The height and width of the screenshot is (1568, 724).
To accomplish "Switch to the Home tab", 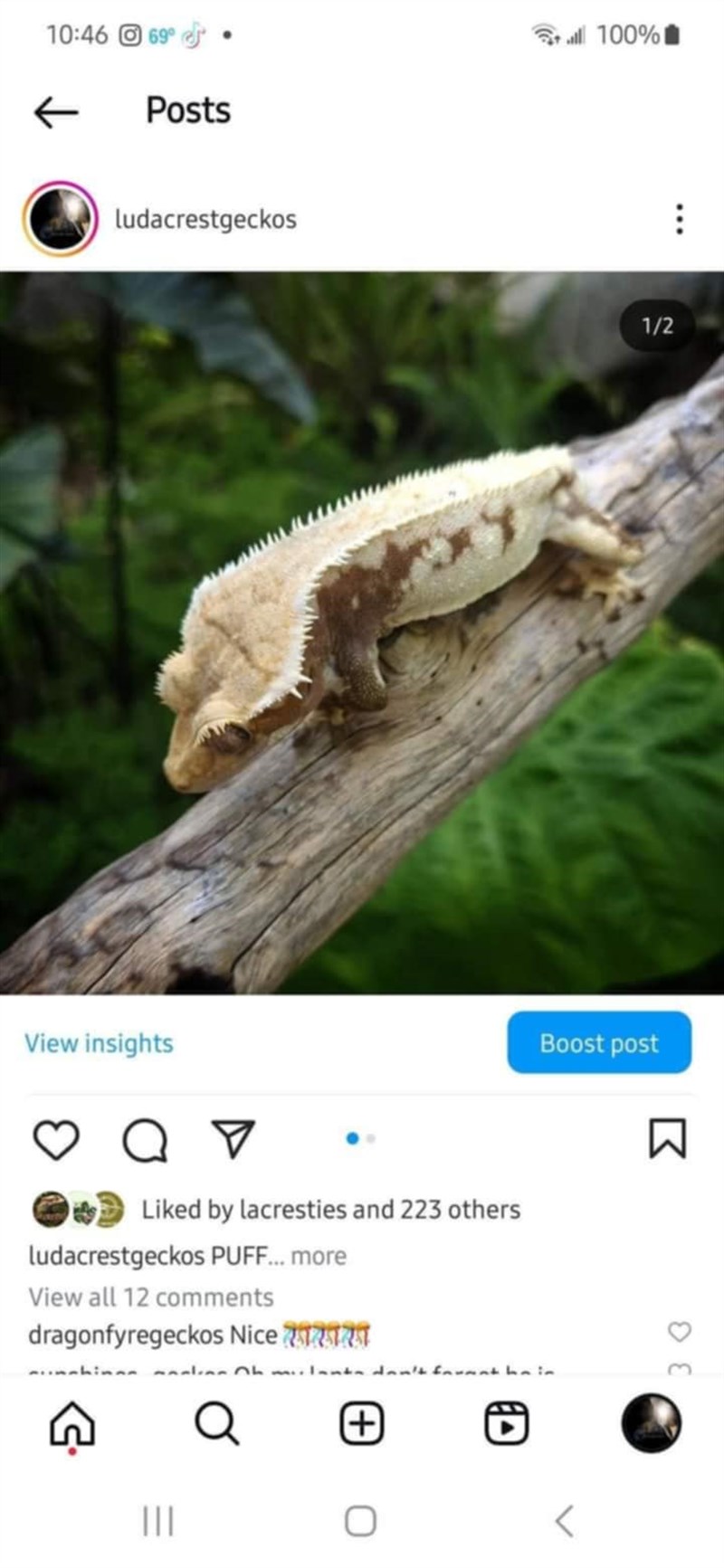I will [71, 1424].
